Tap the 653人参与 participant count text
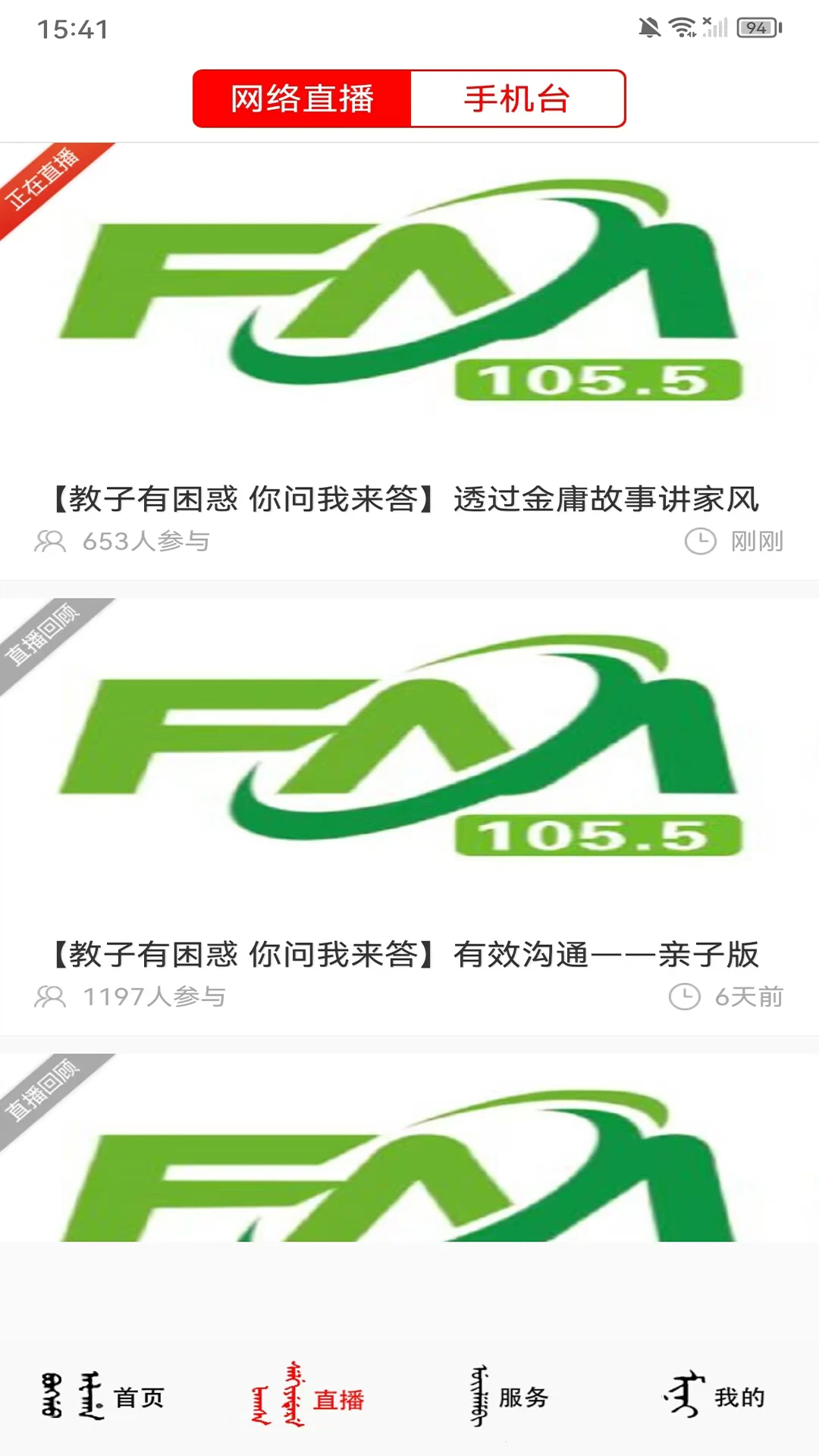The height and width of the screenshot is (1456, 819). [146, 541]
